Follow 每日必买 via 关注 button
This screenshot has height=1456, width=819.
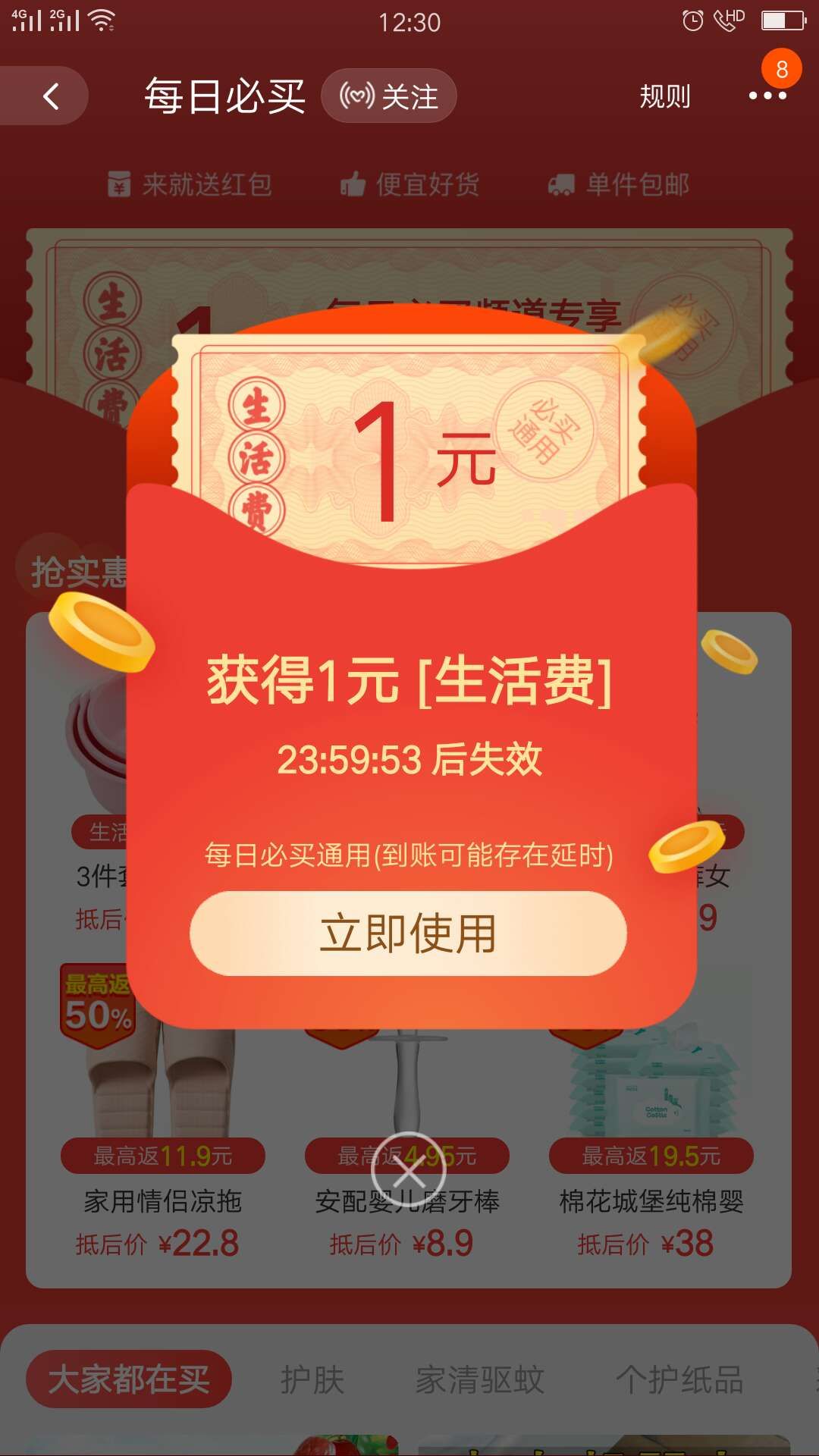389,96
